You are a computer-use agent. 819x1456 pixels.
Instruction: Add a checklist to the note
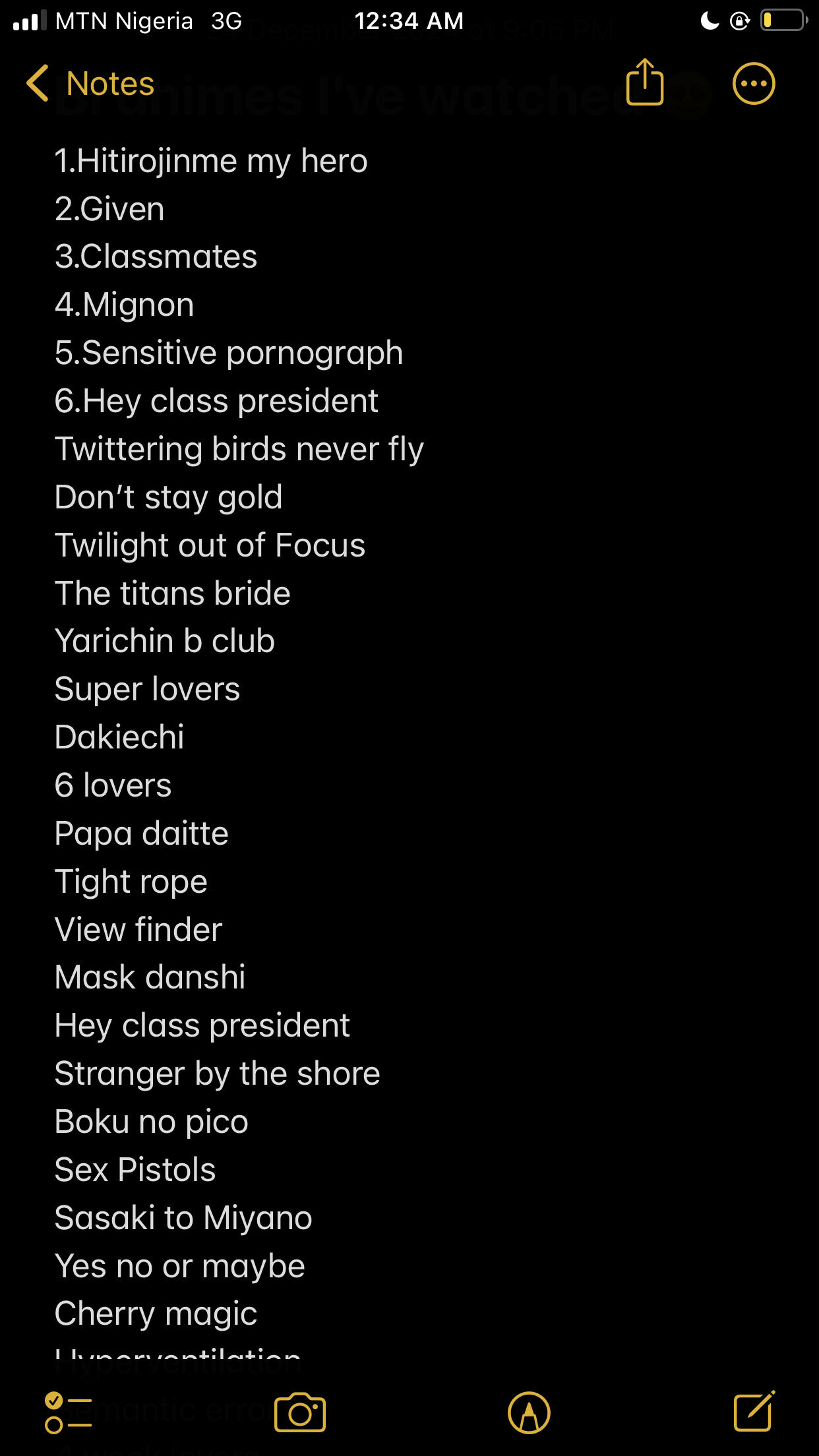pyautogui.click(x=68, y=1412)
